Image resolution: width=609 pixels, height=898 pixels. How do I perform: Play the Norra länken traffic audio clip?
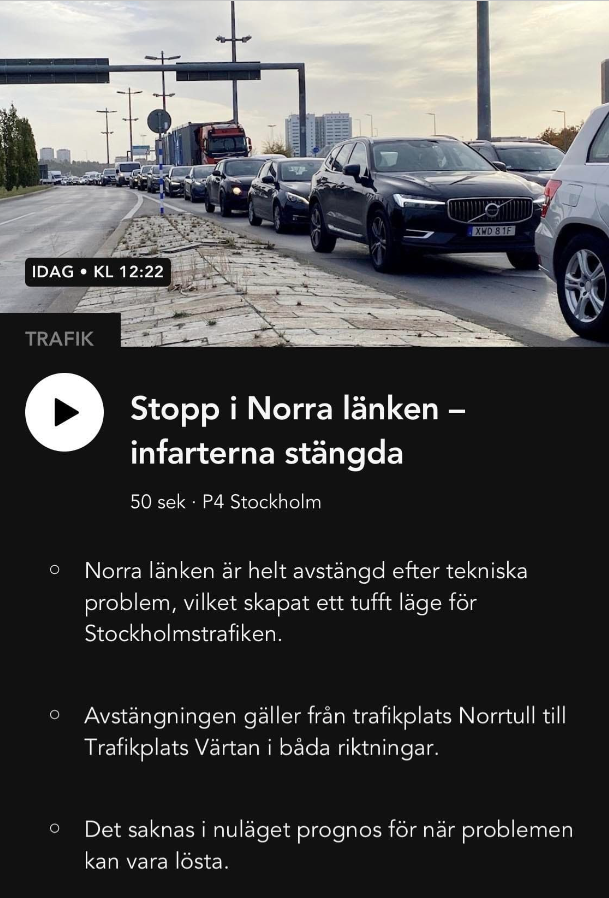point(64,412)
